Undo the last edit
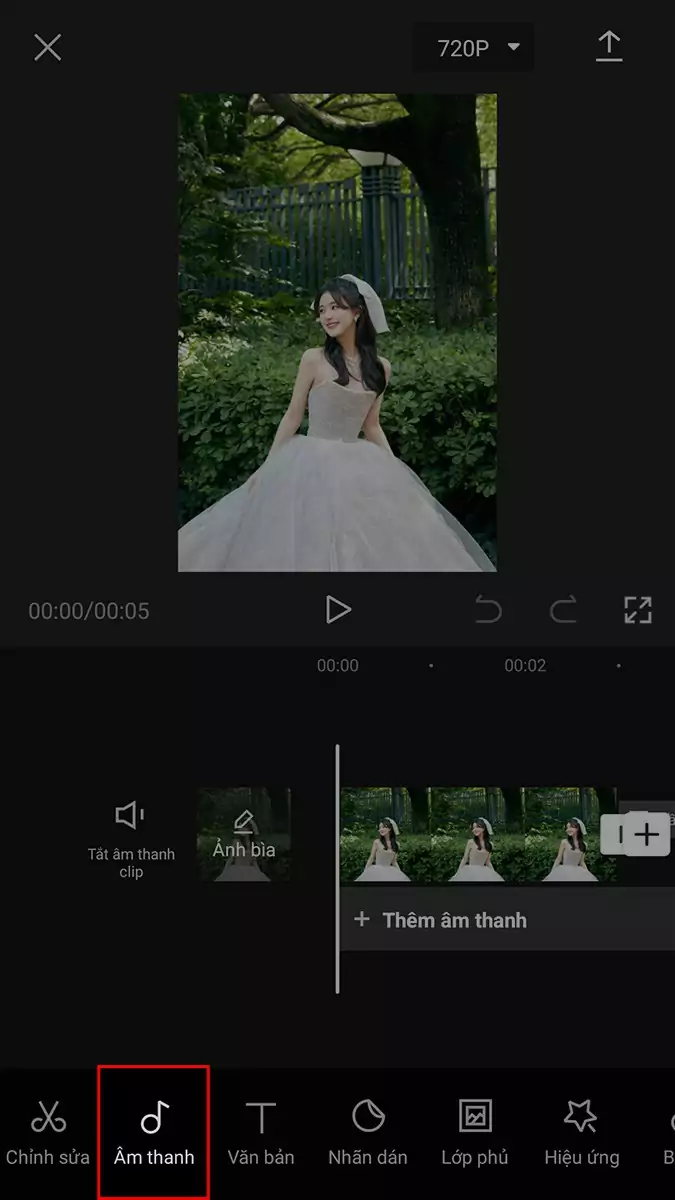 (x=488, y=610)
